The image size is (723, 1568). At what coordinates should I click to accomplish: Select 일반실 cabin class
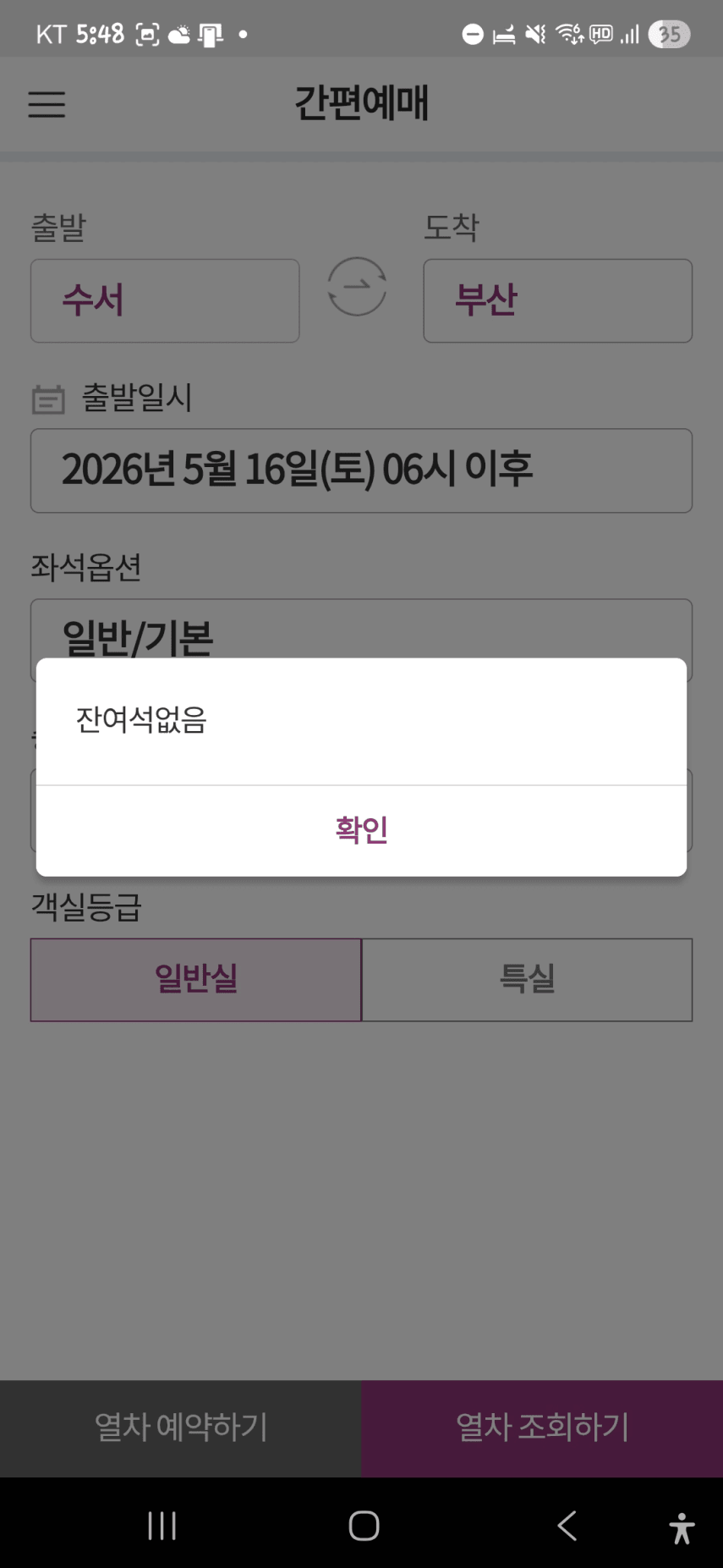(196, 979)
